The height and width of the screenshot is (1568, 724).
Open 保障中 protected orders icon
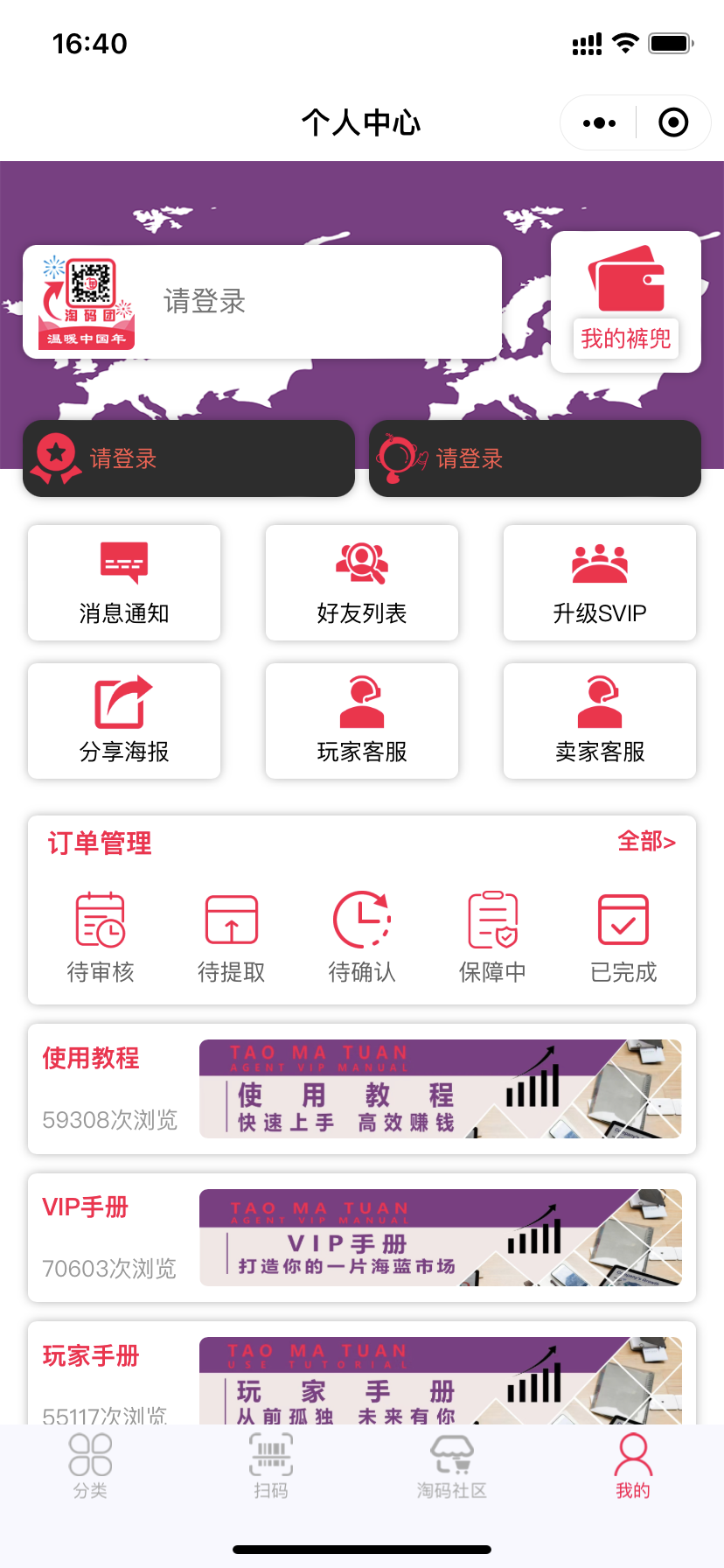pos(492,920)
